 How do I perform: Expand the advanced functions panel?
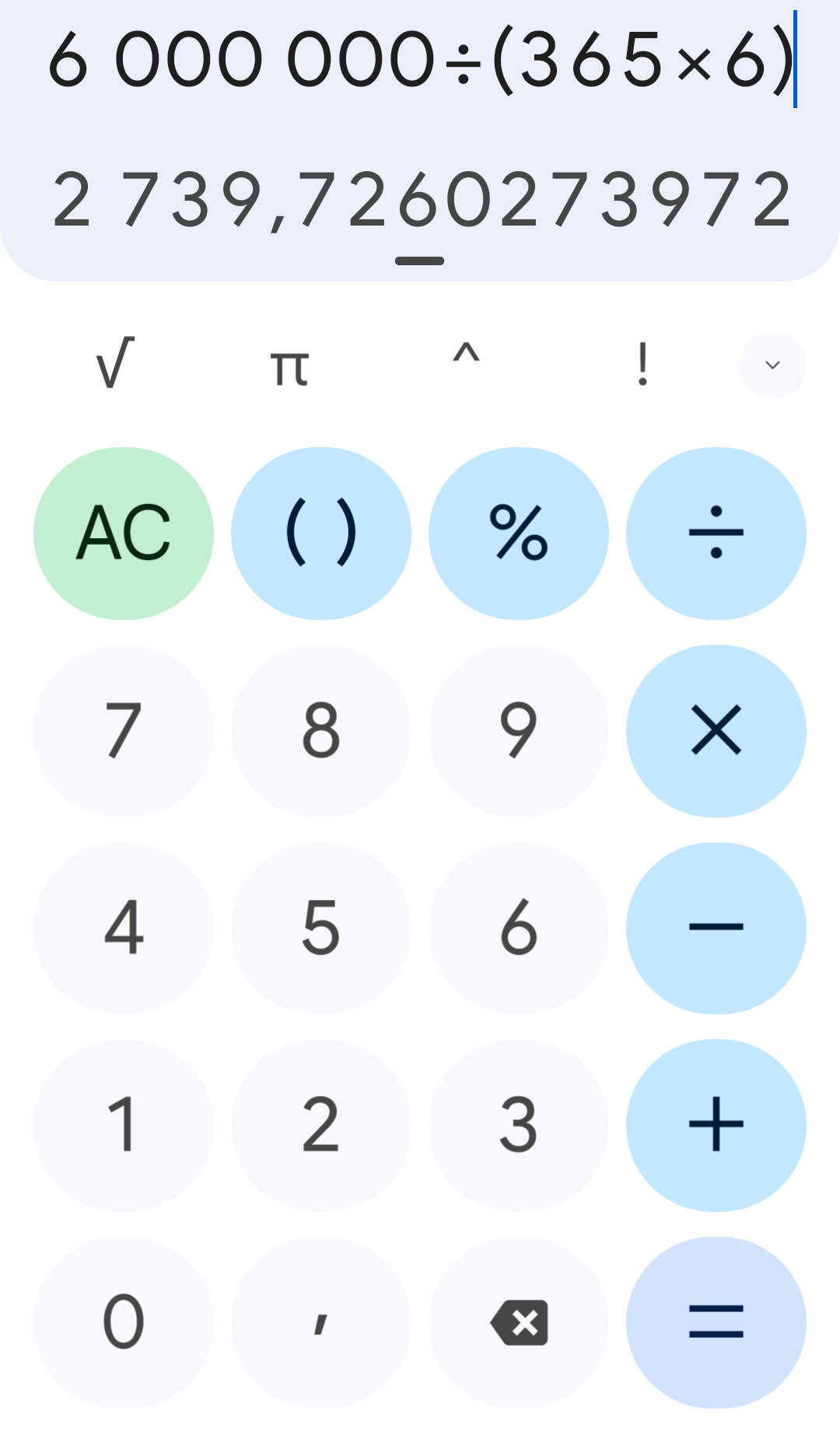[772, 365]
